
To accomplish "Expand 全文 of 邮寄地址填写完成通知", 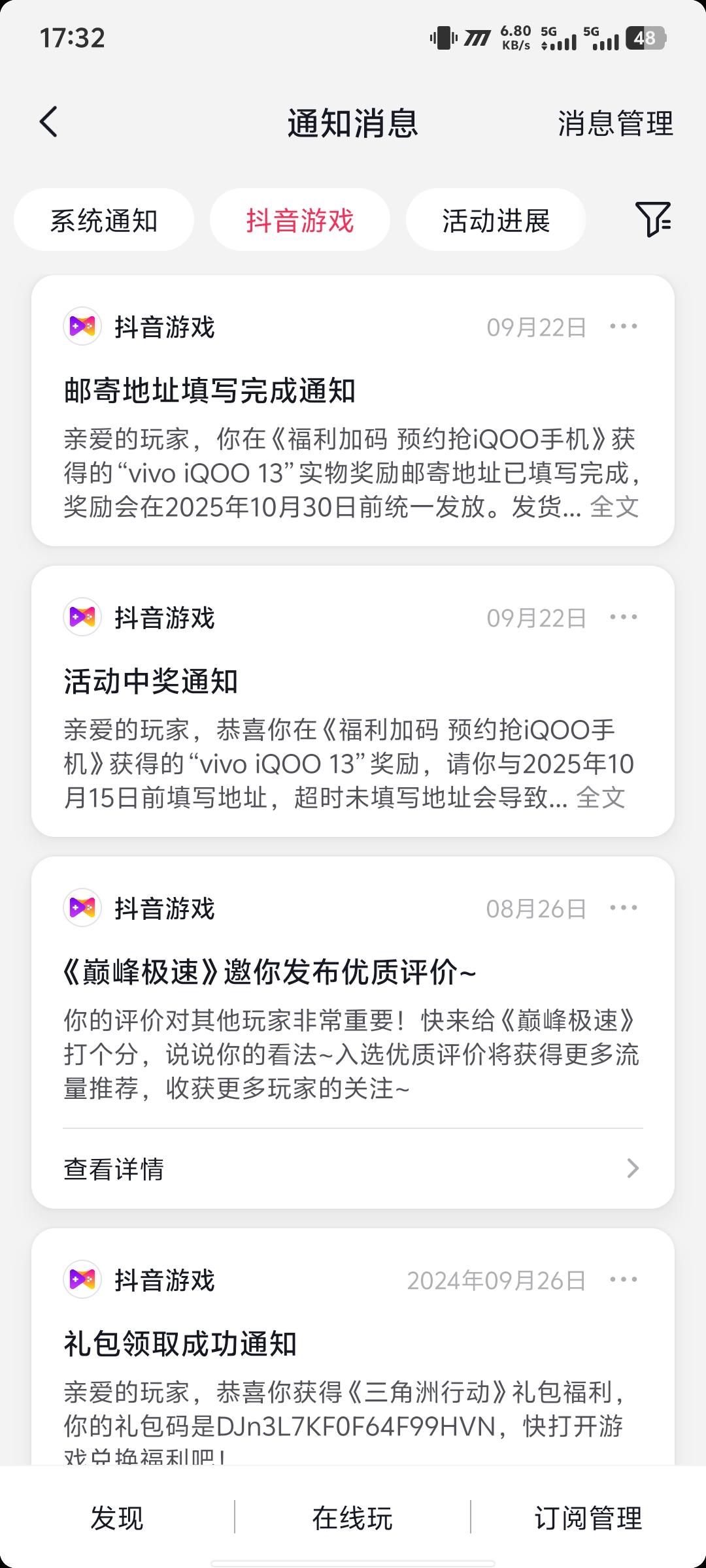I will pyautogui.click(x=614, y=507).
